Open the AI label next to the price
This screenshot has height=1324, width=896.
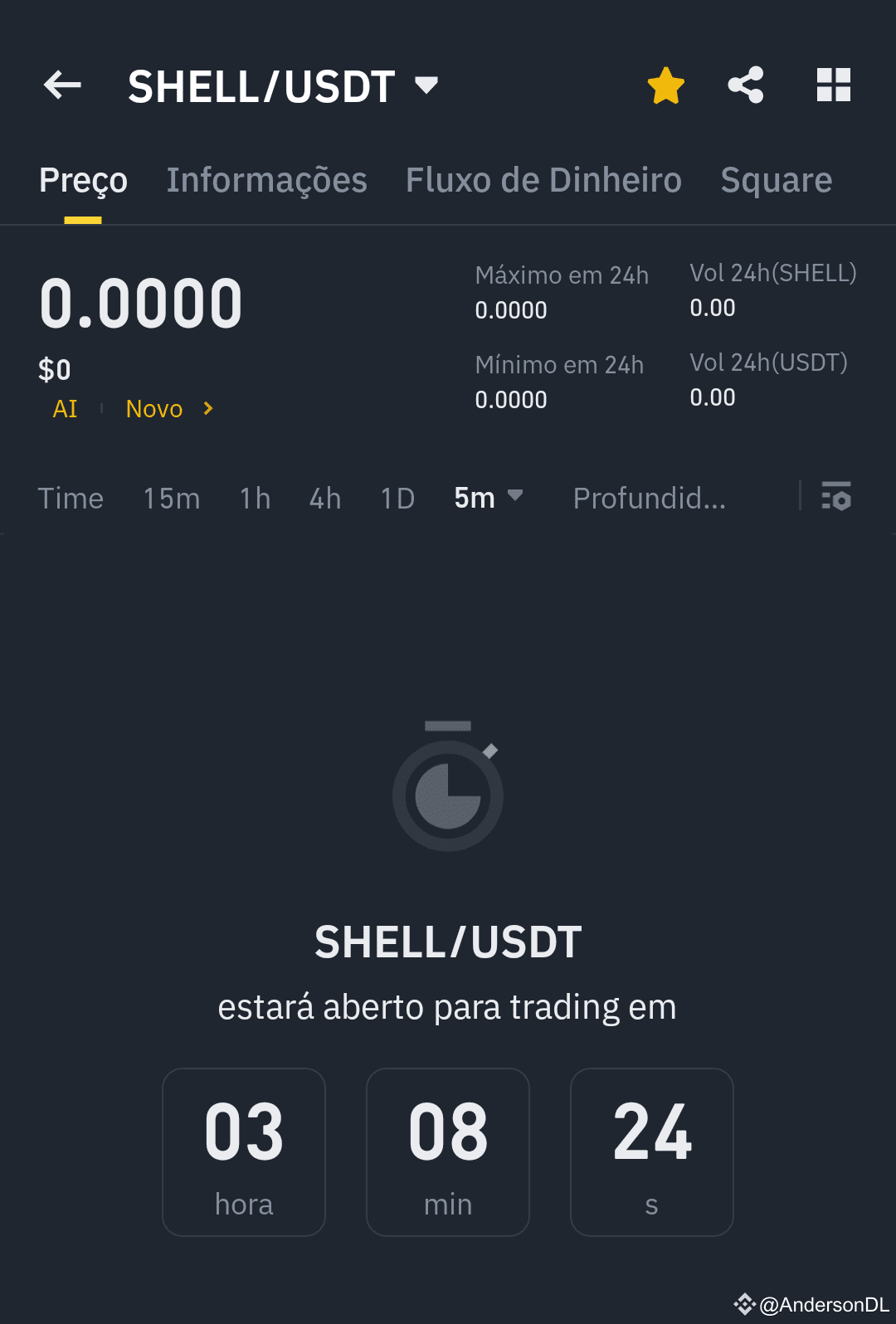[x=65, y=408]
